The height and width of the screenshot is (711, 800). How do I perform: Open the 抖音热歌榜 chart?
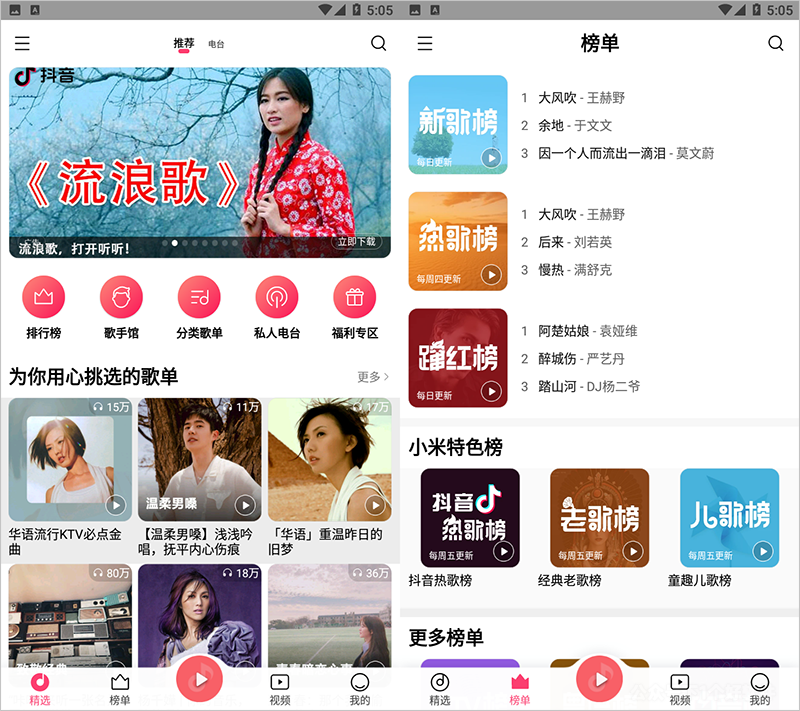click(470, 518)
